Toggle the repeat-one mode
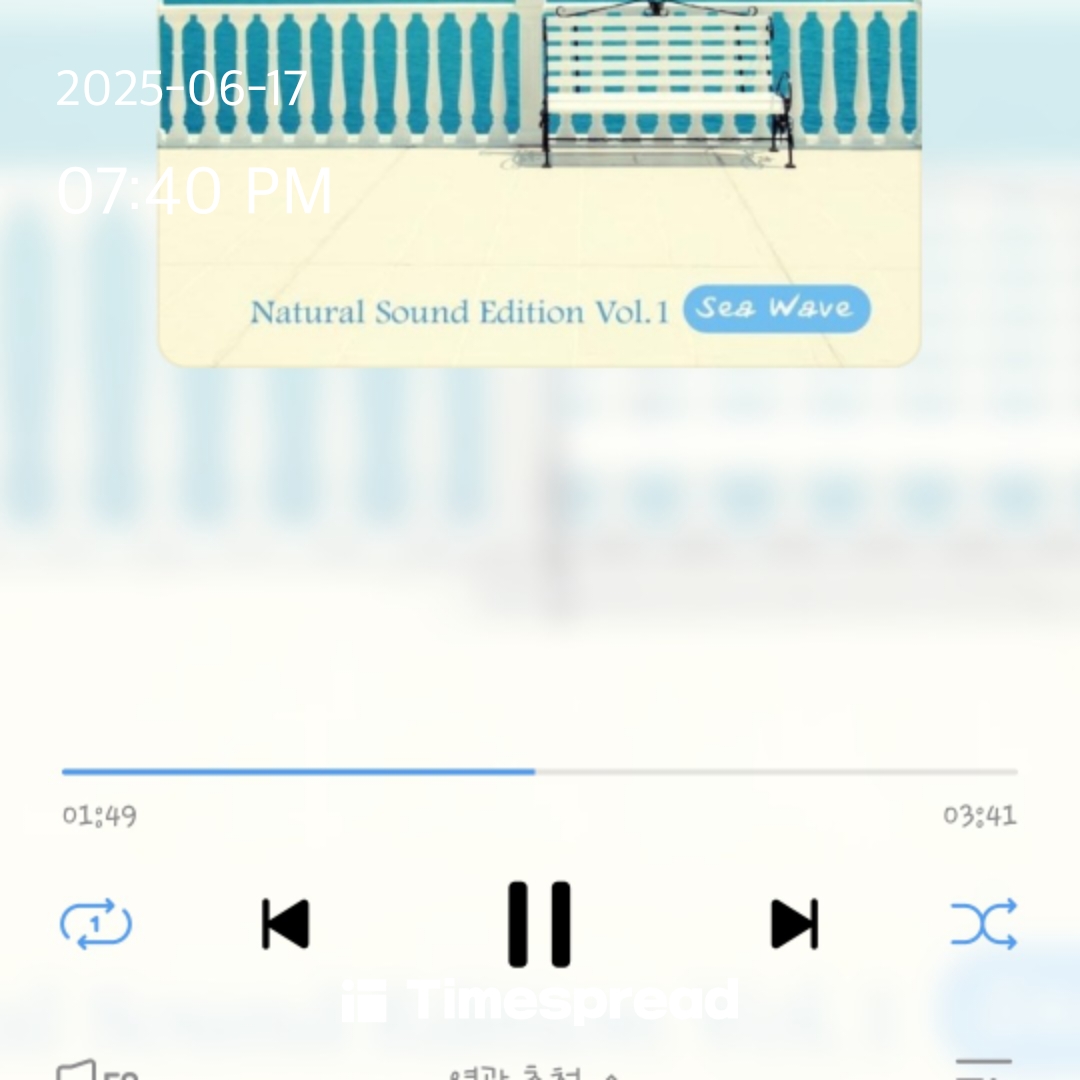 click(x=96, y=924)
